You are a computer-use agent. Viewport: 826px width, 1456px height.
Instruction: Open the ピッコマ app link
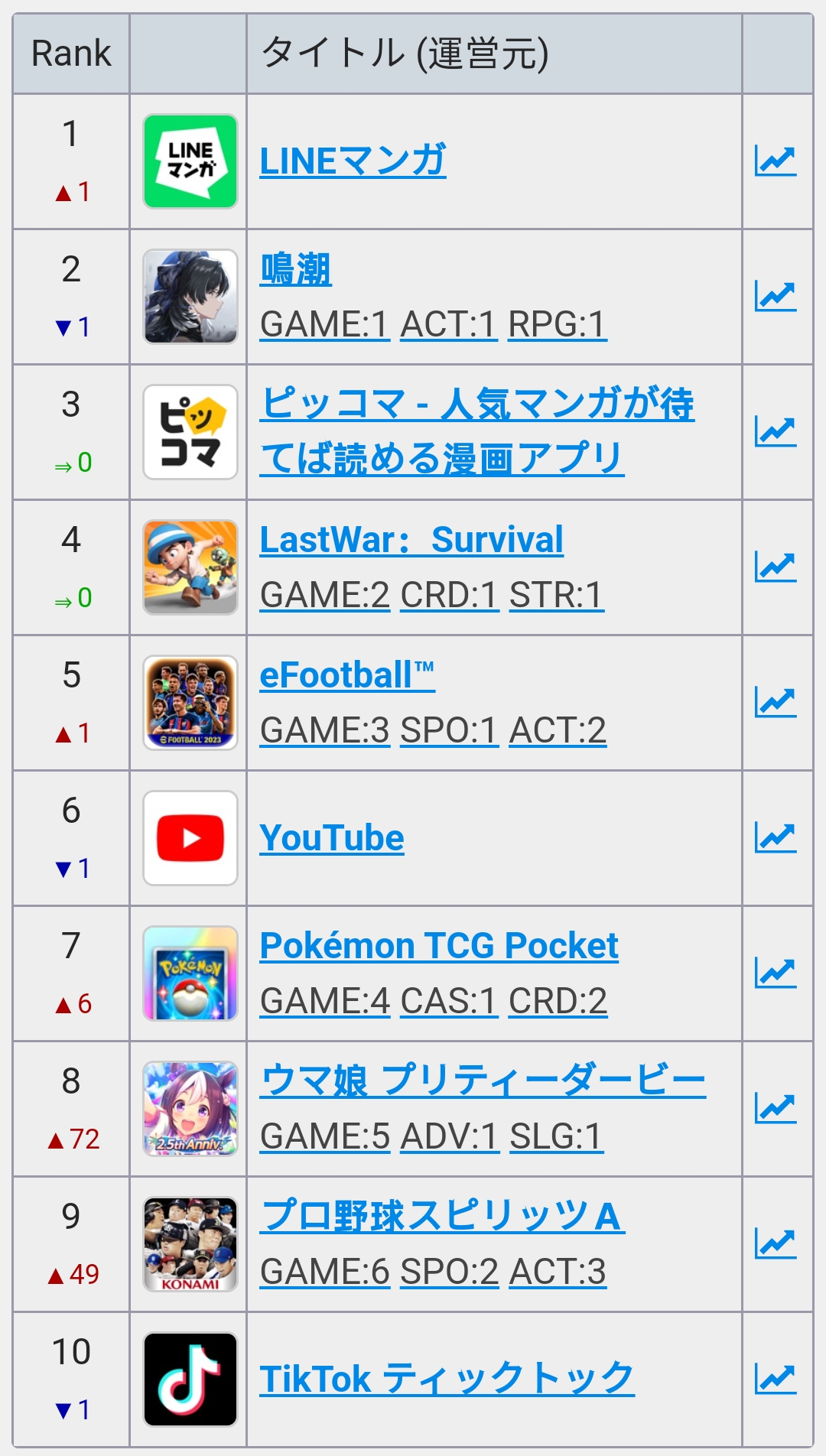[x=476, y=431]
